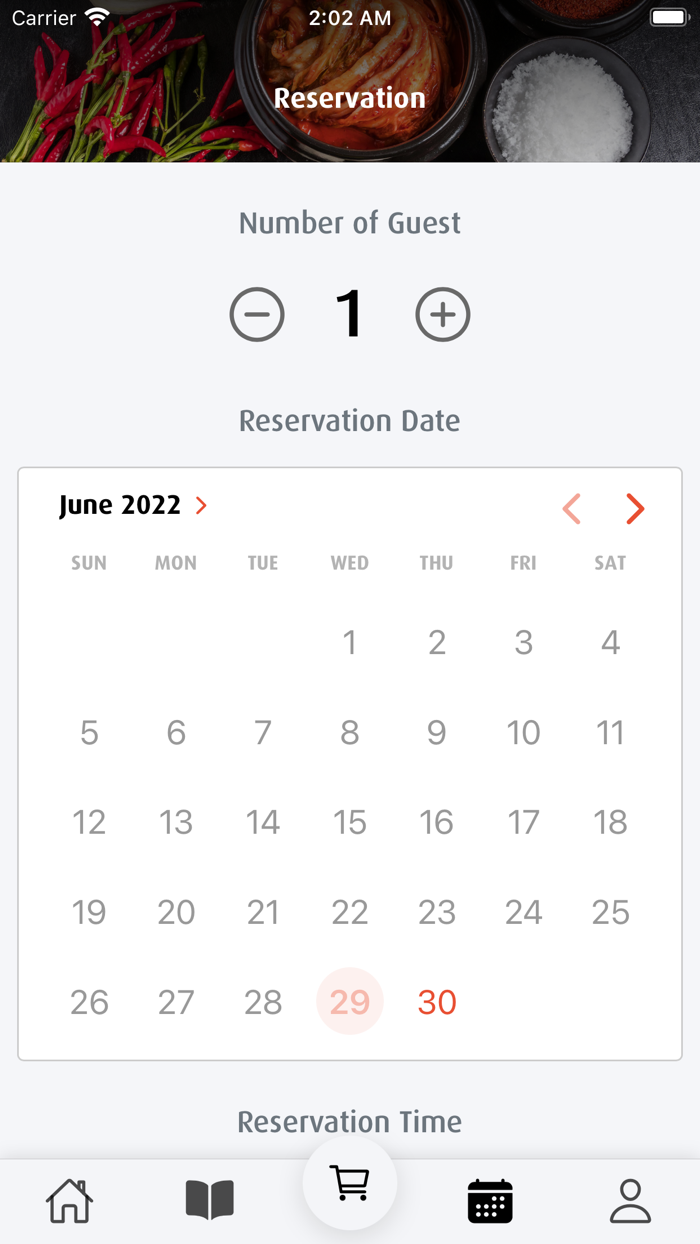Open the Home tab
This screenshot has height=1244, width=700.
70,1201
